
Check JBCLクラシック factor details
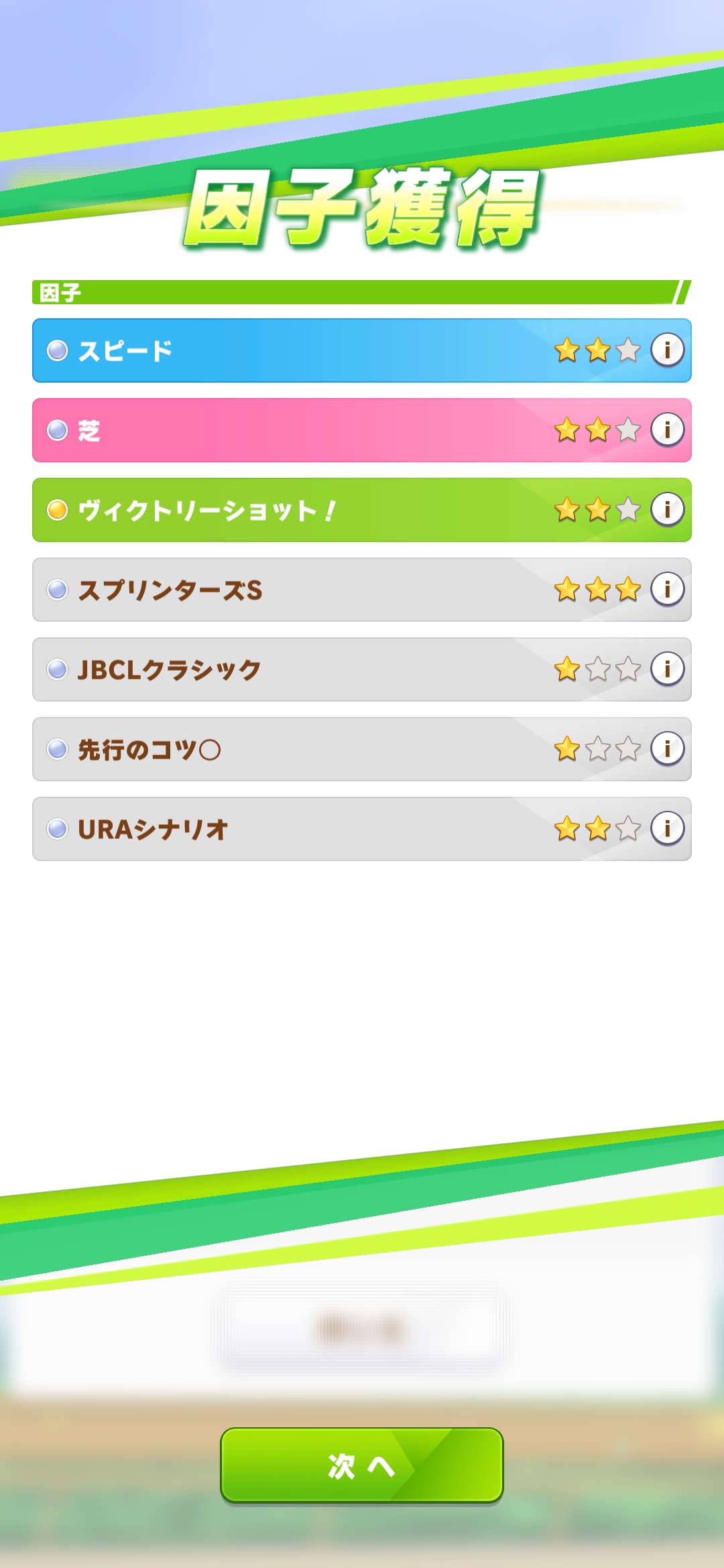pyautogui.click(x=667, y=669)
